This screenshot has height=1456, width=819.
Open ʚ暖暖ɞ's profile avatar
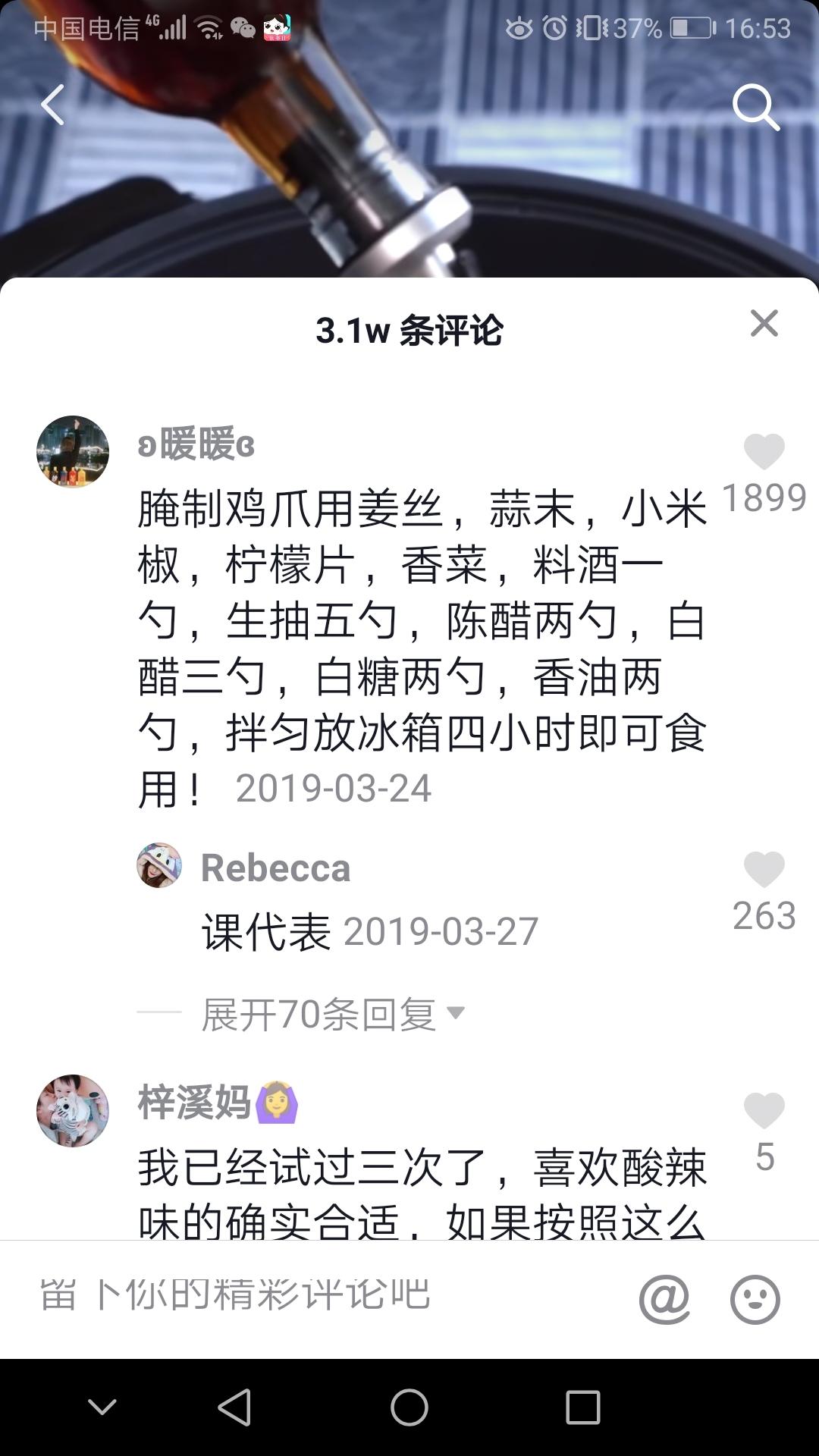(73, 452)
